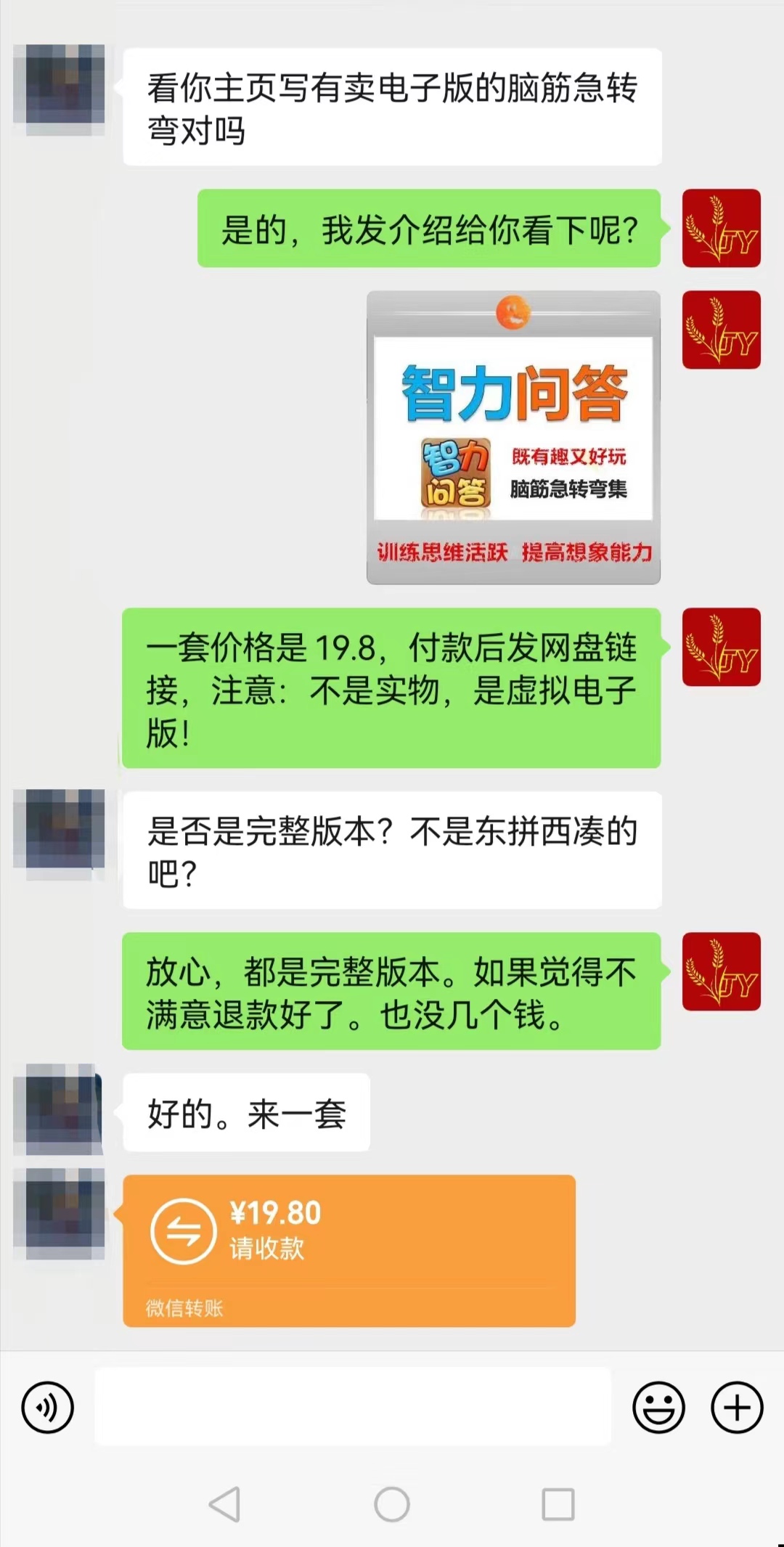Open the plus attachments menu

(736, 1408)
